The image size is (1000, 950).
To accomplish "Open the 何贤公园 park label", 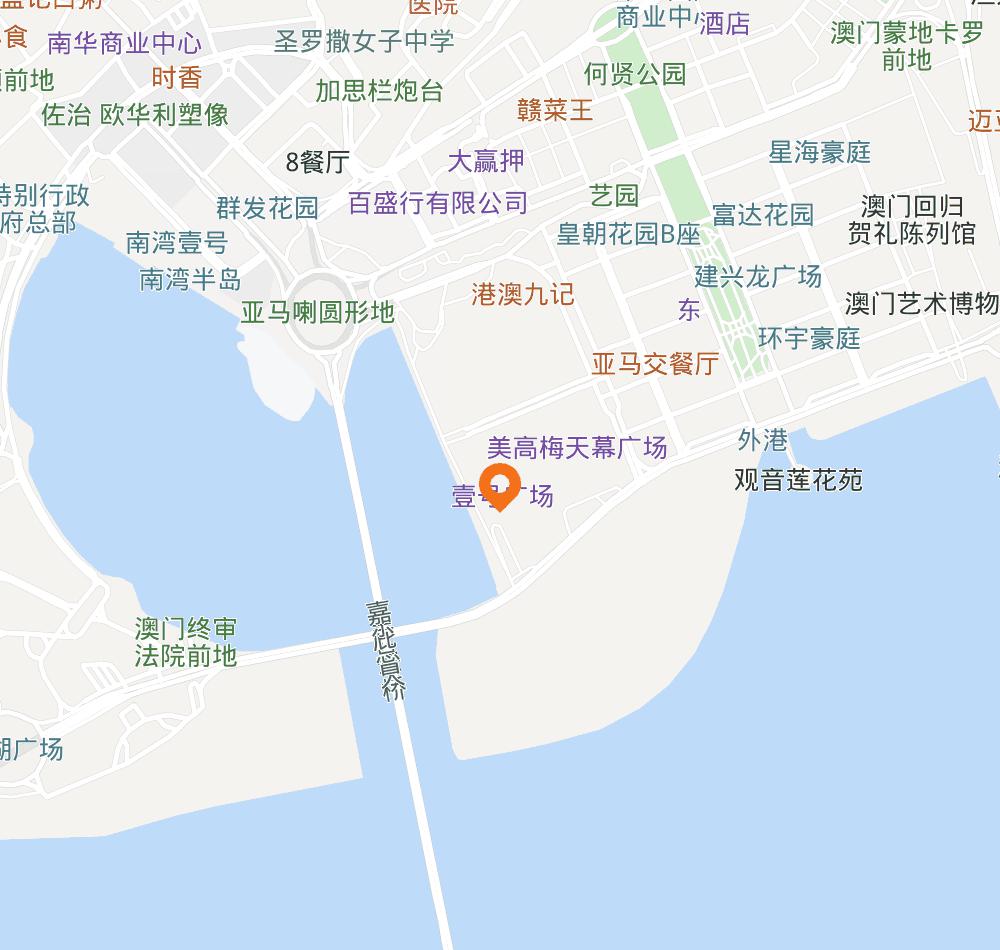I will (x=635, y=73).
